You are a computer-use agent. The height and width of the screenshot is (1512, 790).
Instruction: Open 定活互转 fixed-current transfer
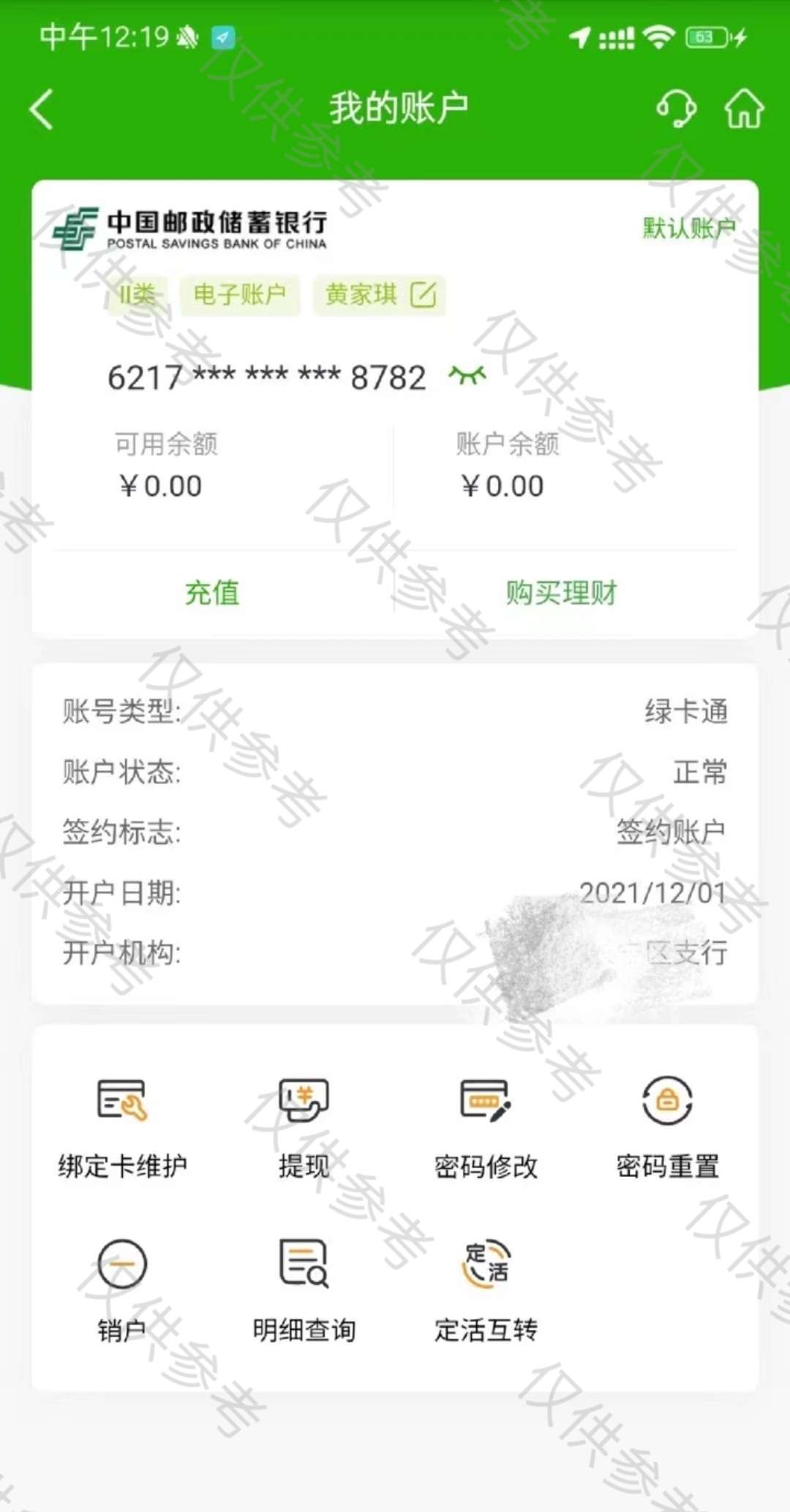(x=486, y=1289)
